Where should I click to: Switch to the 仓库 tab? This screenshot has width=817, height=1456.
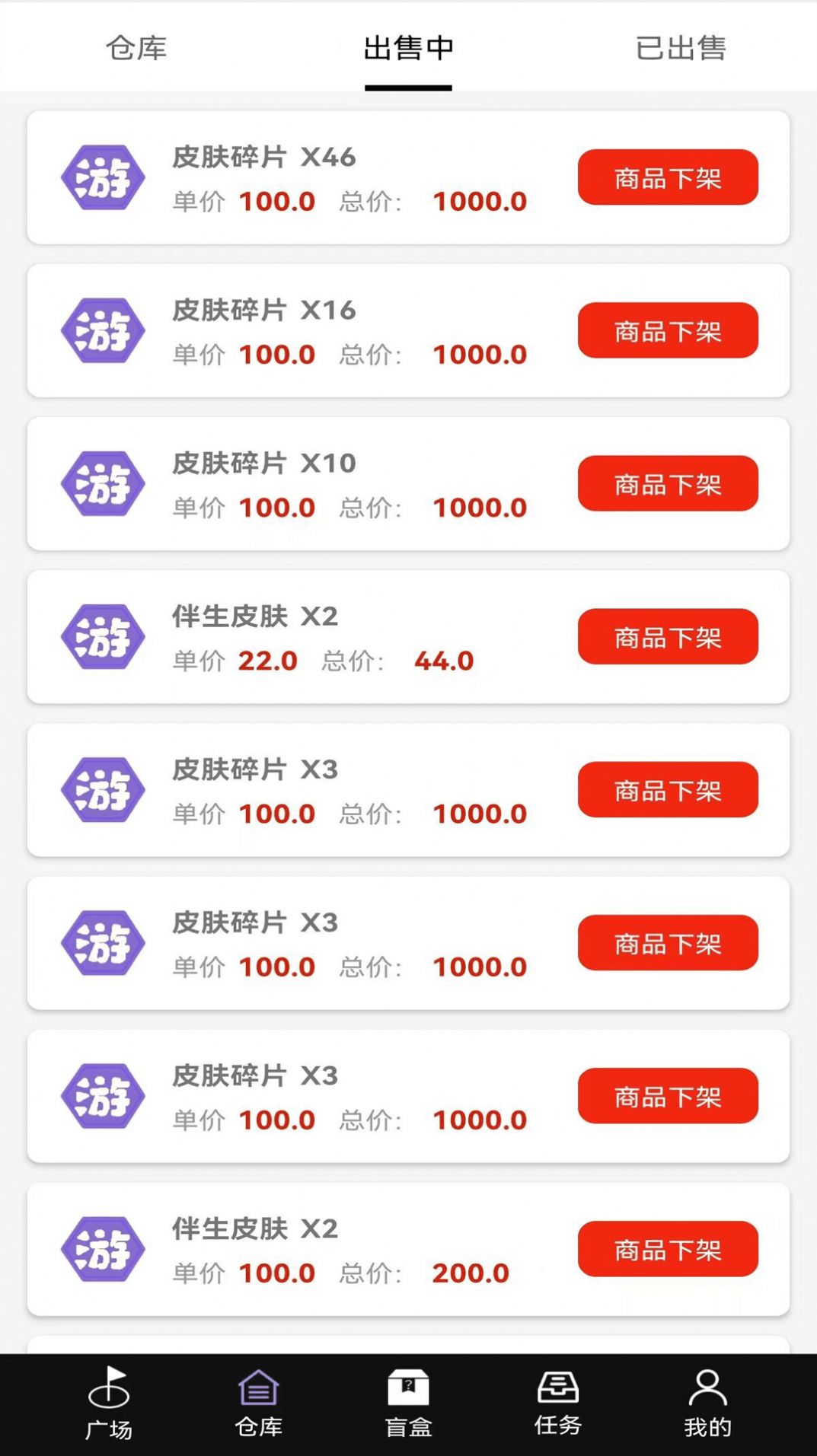pyautogui.click(x=136, y=49)
